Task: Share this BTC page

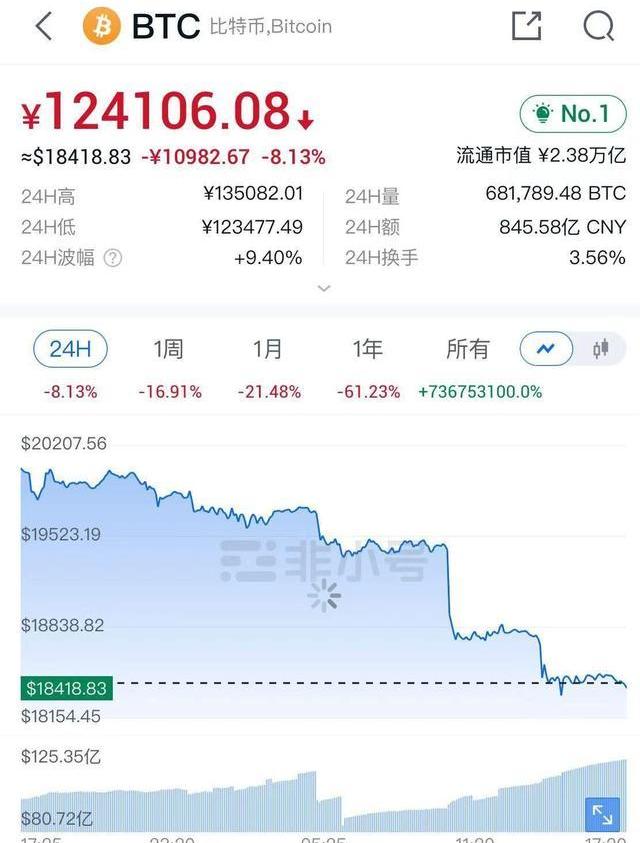Action: click(526, 27)
